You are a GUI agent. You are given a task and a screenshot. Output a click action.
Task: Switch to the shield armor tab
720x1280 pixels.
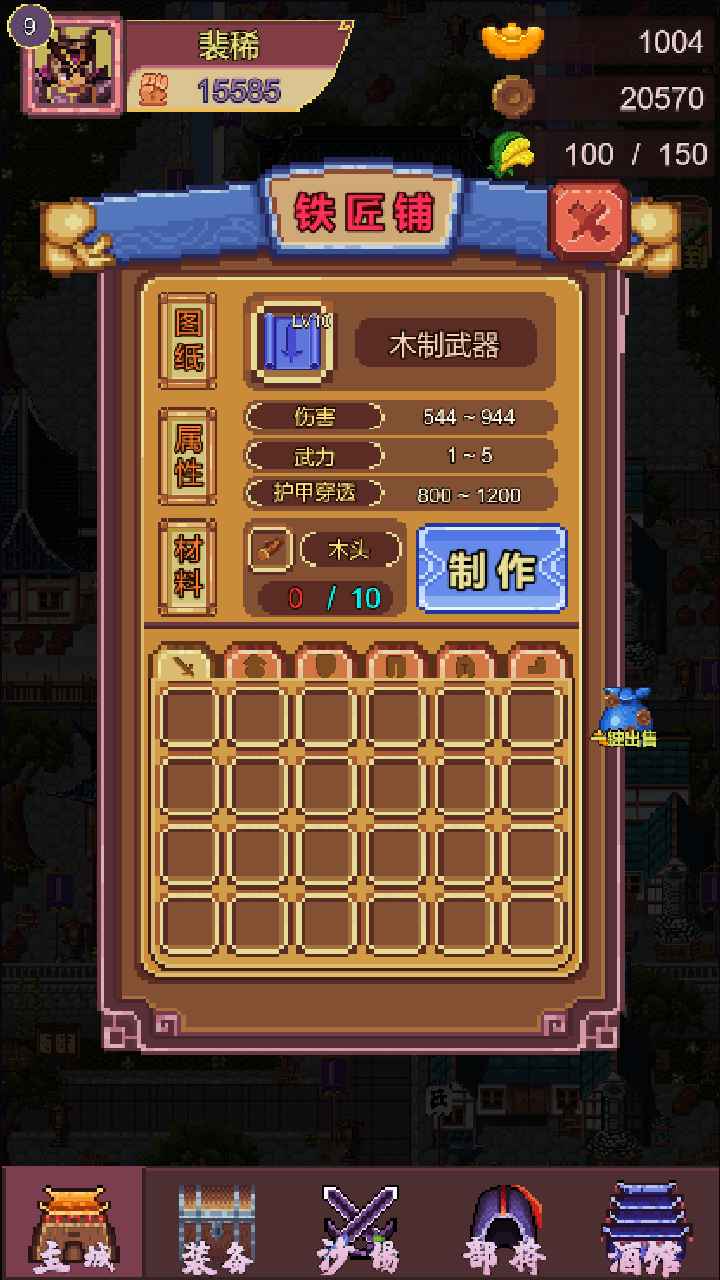(x=326, y=664)
